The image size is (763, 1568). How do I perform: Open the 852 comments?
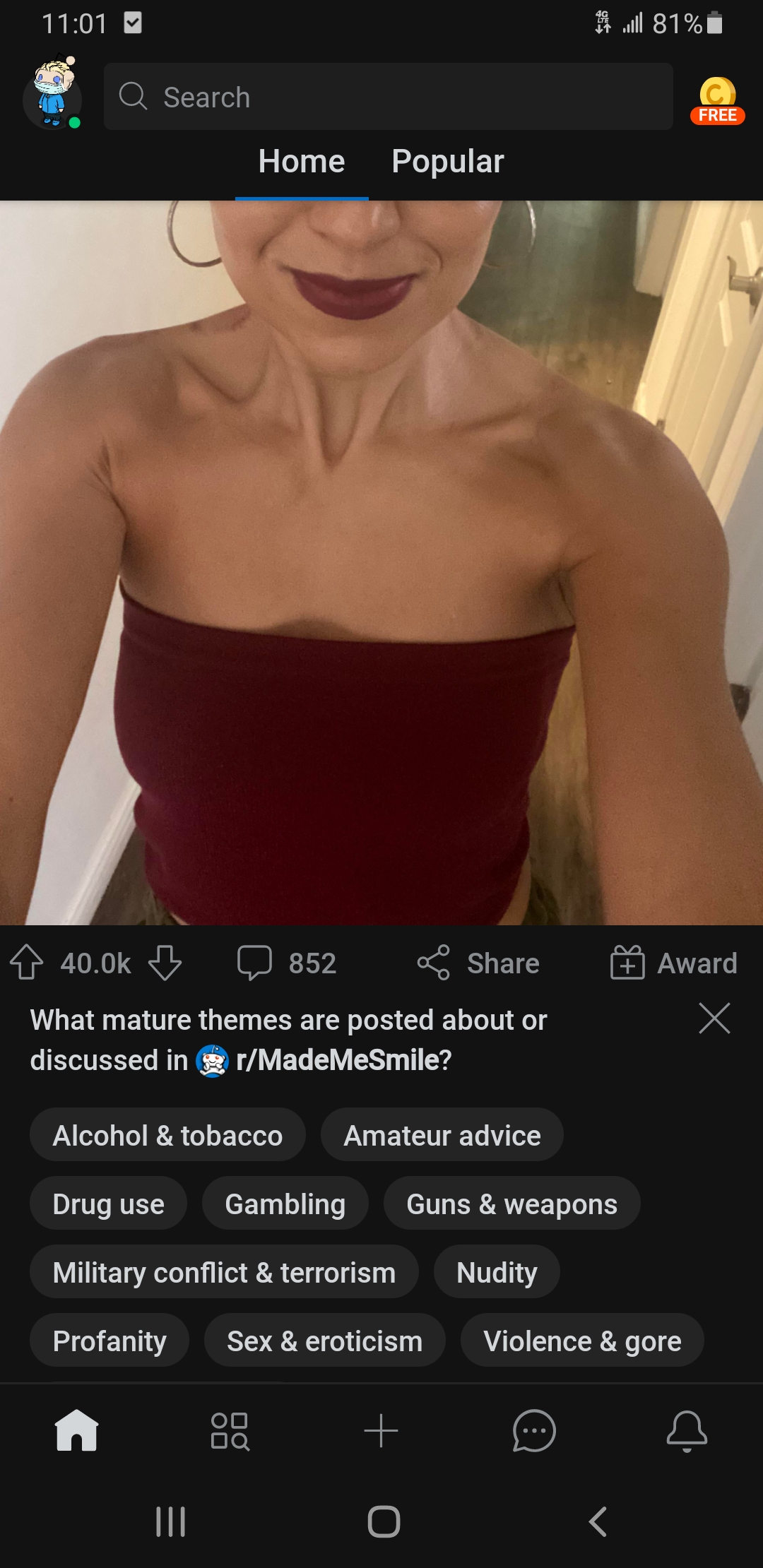pyautogui.click(x=287, y=963)
